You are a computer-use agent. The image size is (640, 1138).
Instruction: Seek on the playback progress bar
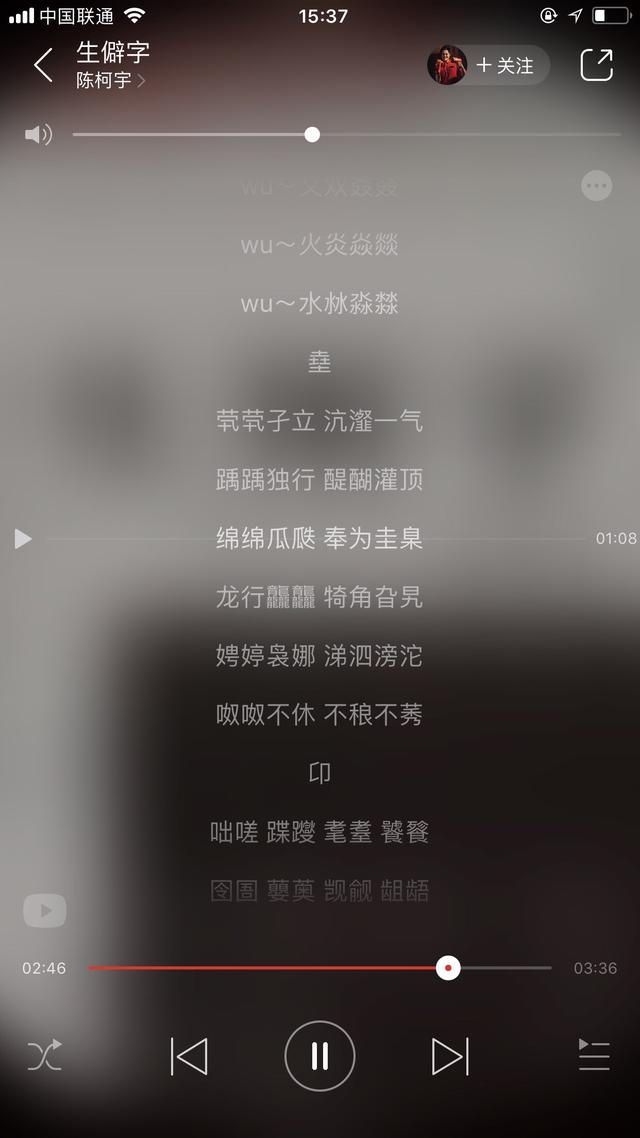click(448, 968)
